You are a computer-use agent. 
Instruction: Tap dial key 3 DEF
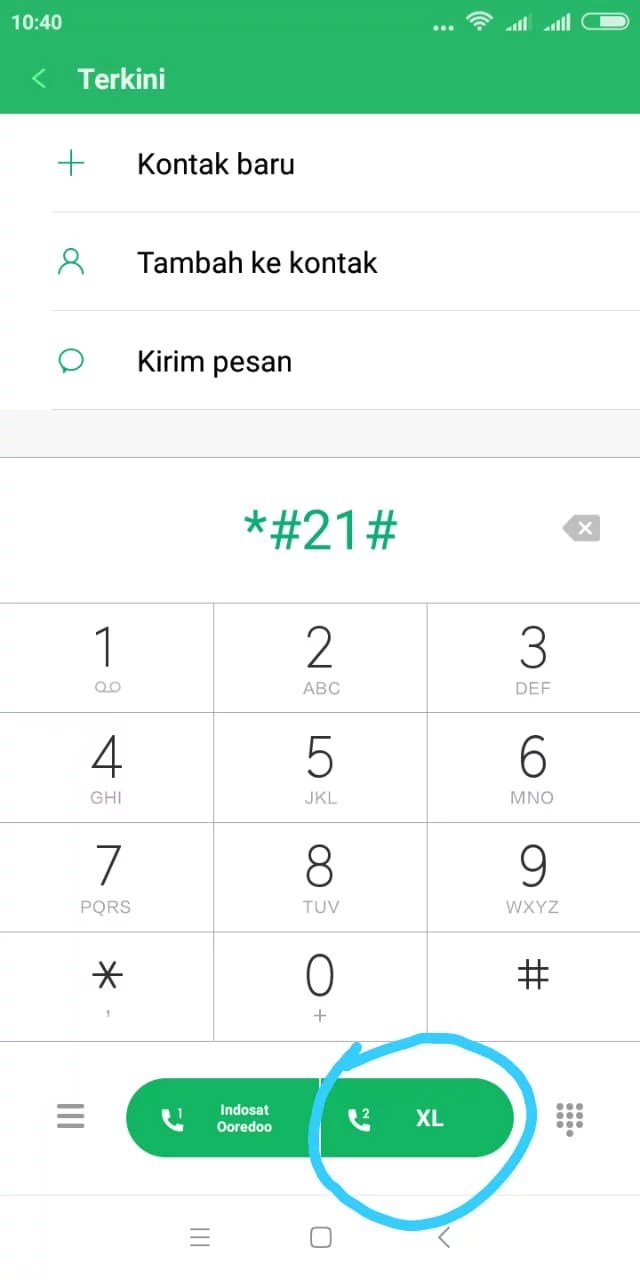point(533,658)
